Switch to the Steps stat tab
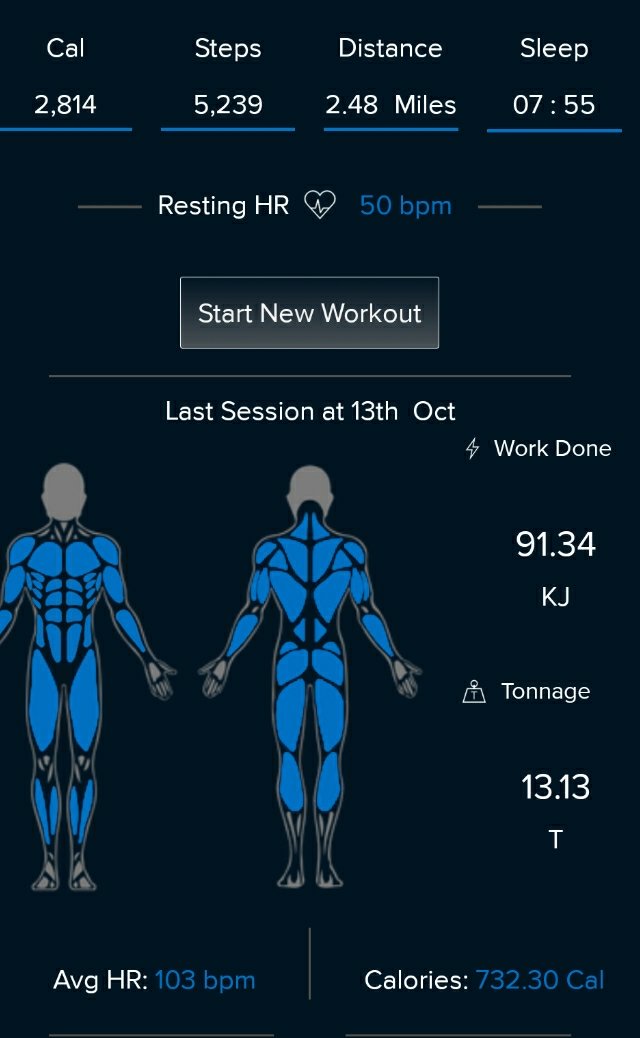Screen dimensions: 640x1038 click(228, 80)
